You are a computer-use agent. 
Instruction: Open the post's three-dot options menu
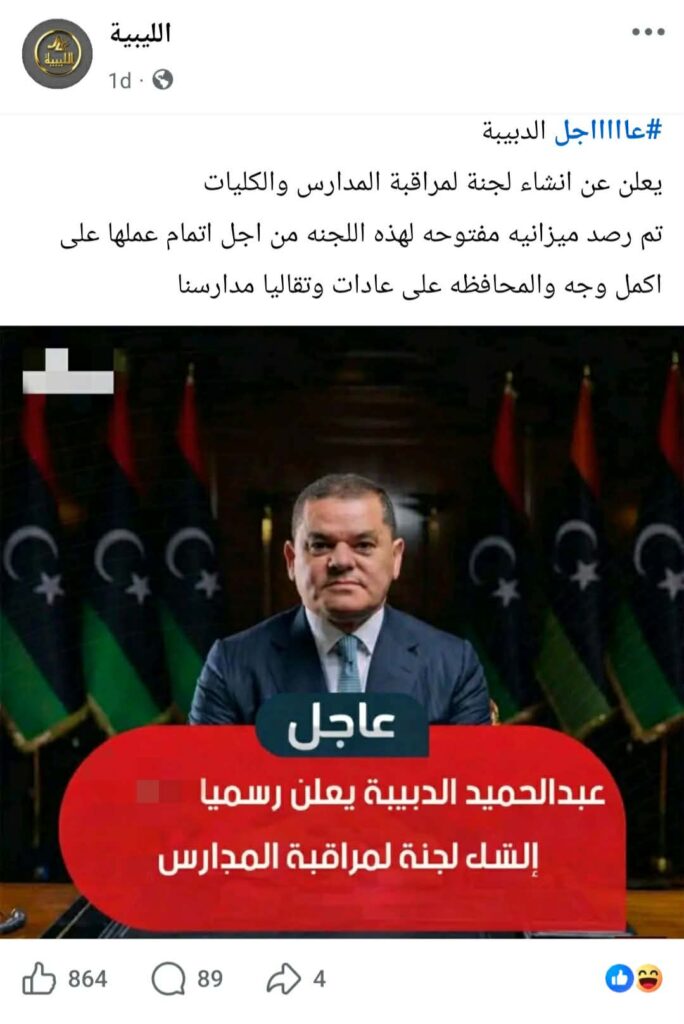[647, 33]
